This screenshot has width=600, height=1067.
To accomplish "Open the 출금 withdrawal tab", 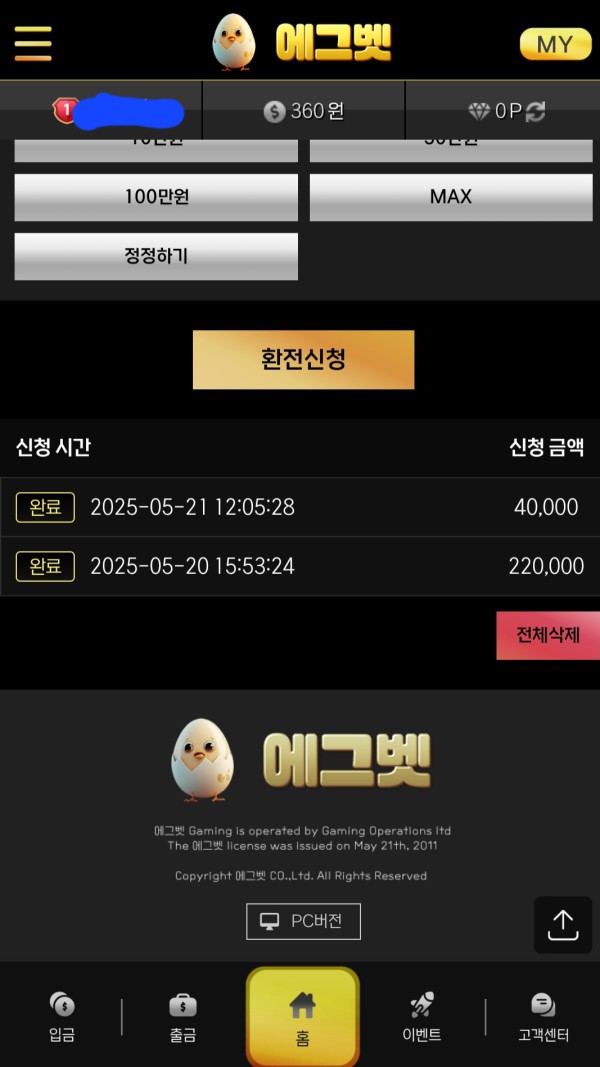I will pos(182,1017).
